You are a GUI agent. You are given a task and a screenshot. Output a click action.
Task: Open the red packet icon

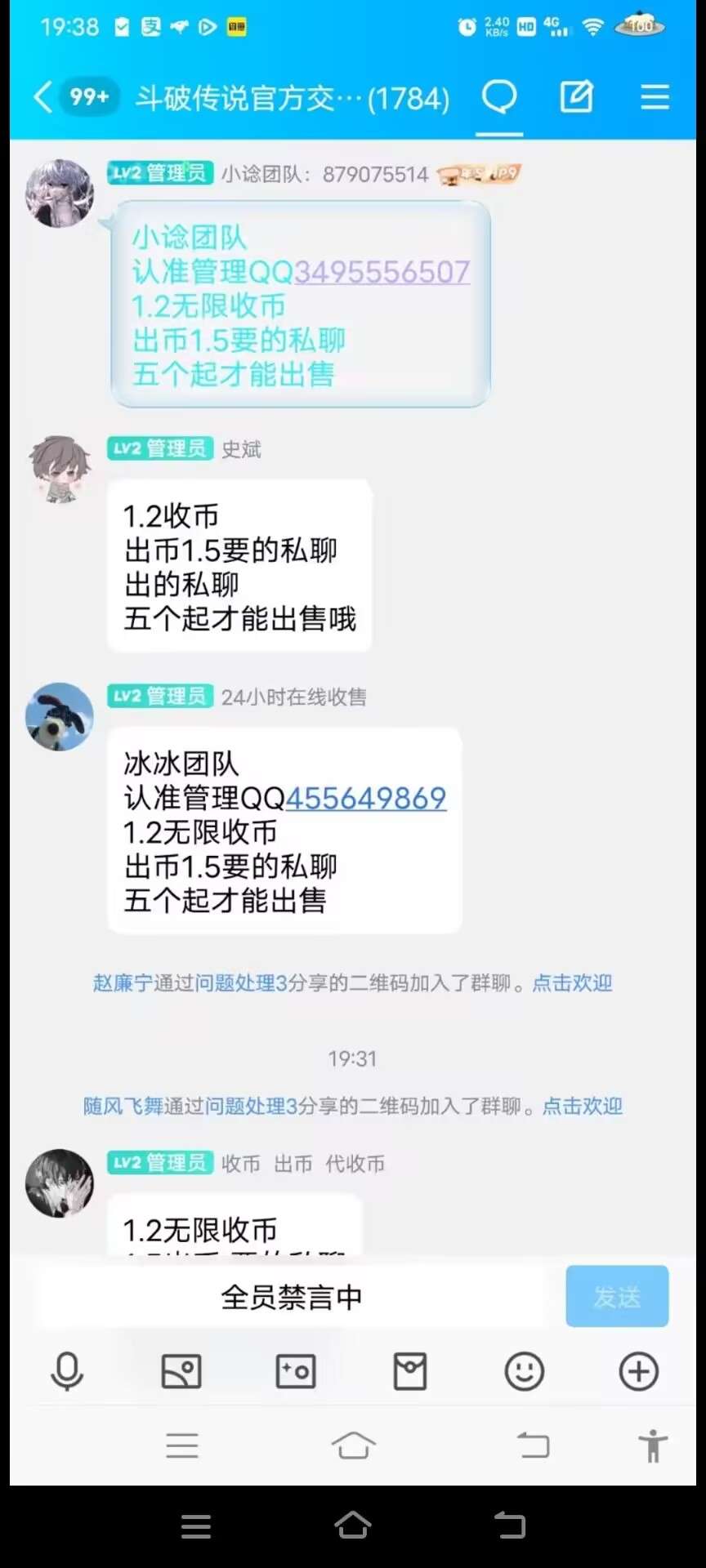(409, 1371)
